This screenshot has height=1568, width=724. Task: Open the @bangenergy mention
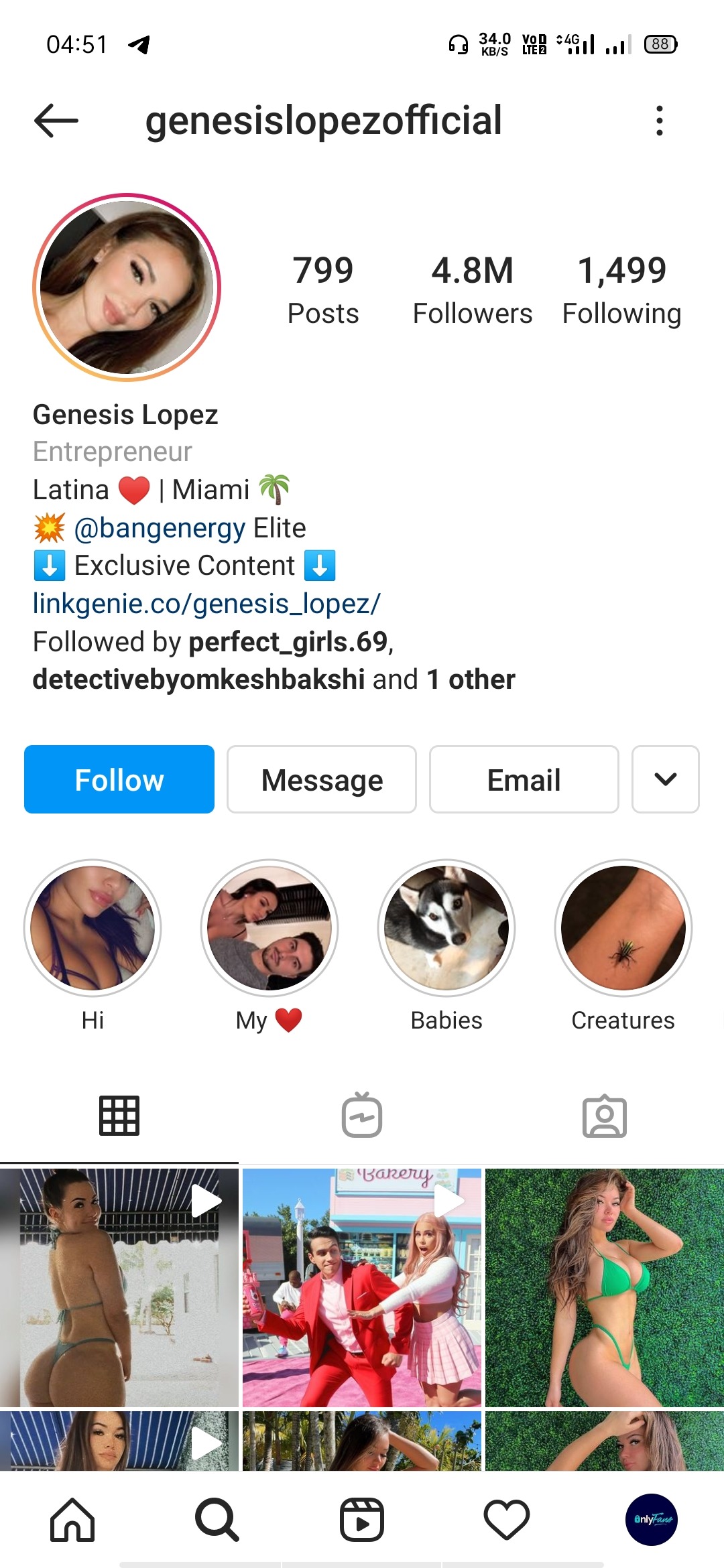pos(160,528)
